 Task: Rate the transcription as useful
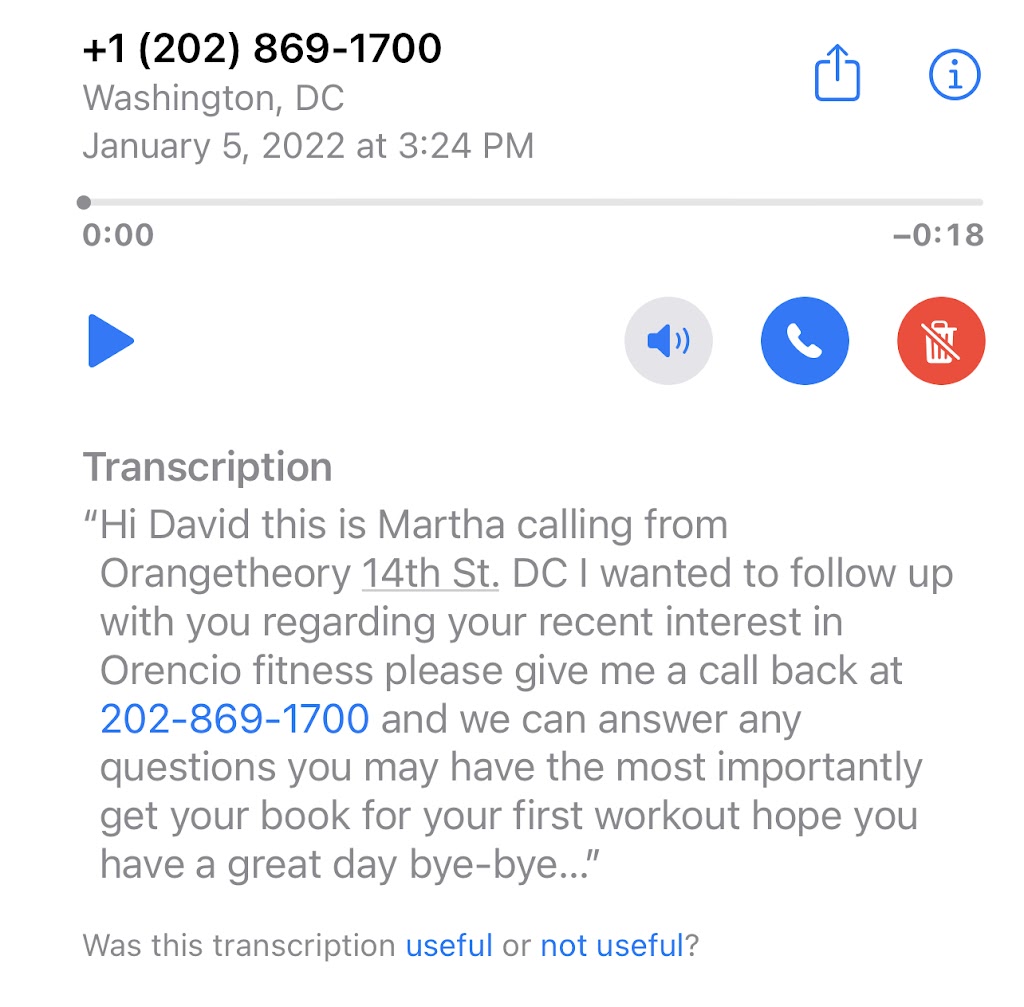[x=449, y=945]
